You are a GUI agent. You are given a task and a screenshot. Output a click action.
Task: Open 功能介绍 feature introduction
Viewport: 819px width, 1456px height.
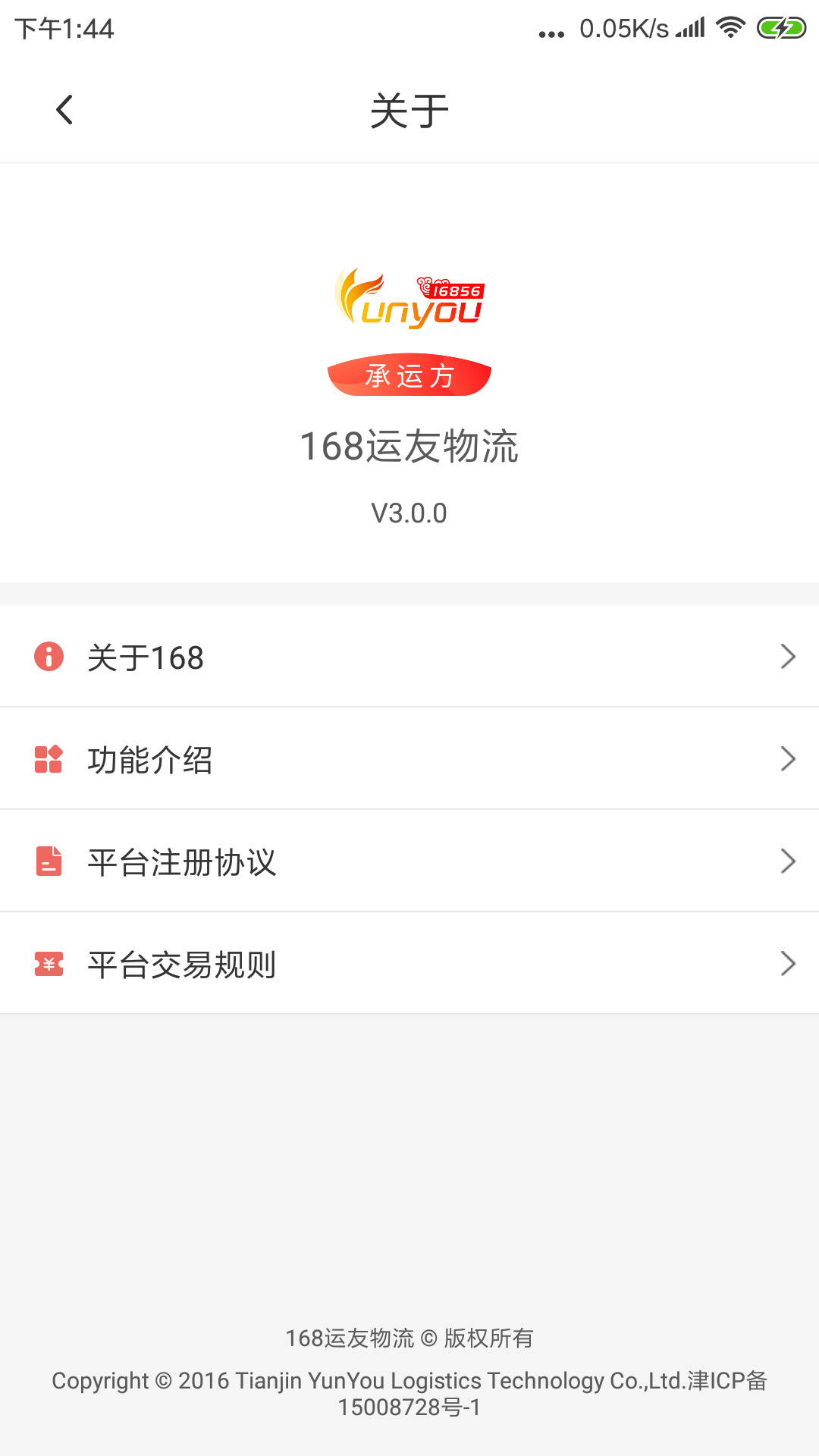click(409, 759)
